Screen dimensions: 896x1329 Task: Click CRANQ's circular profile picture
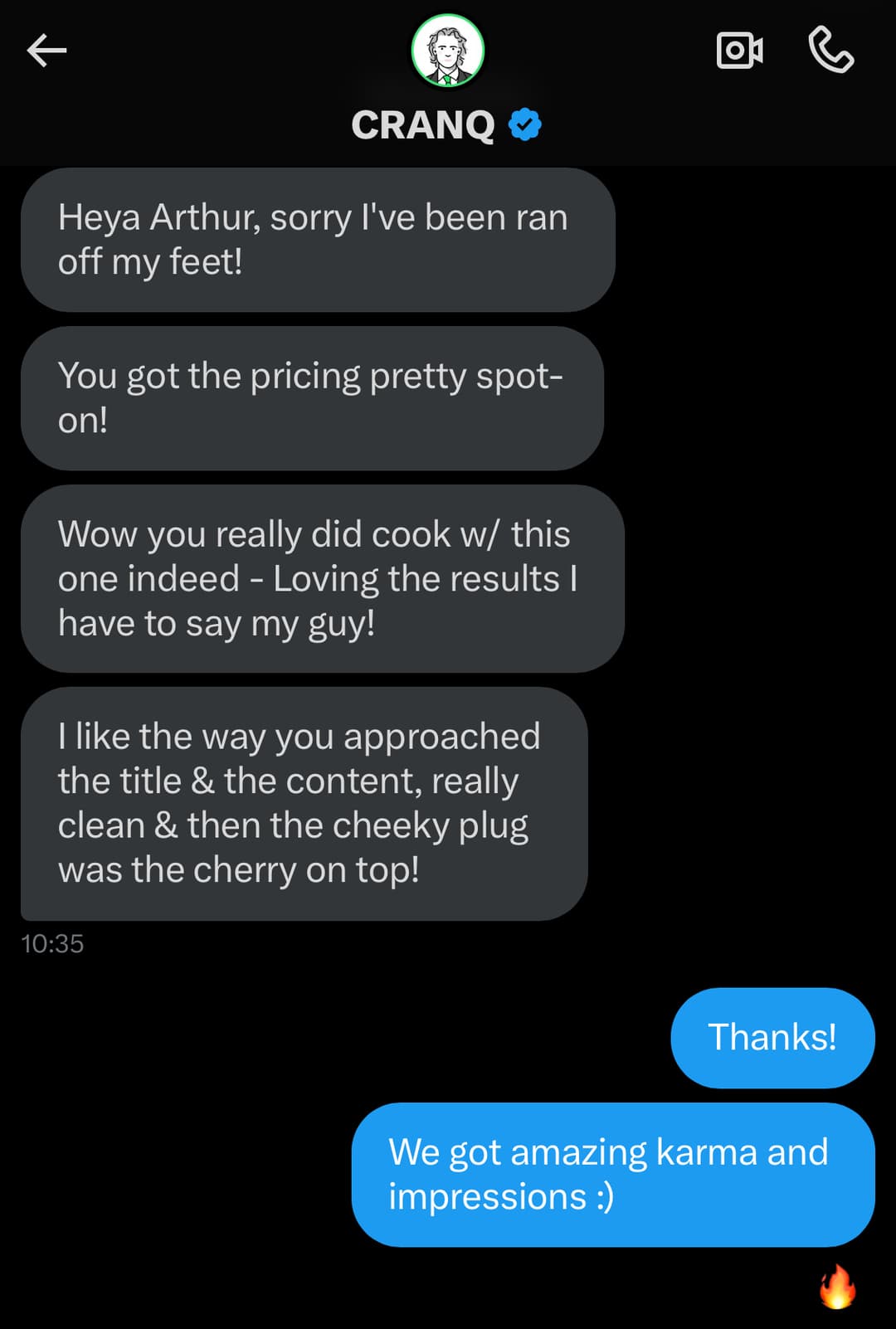(447, 50)
